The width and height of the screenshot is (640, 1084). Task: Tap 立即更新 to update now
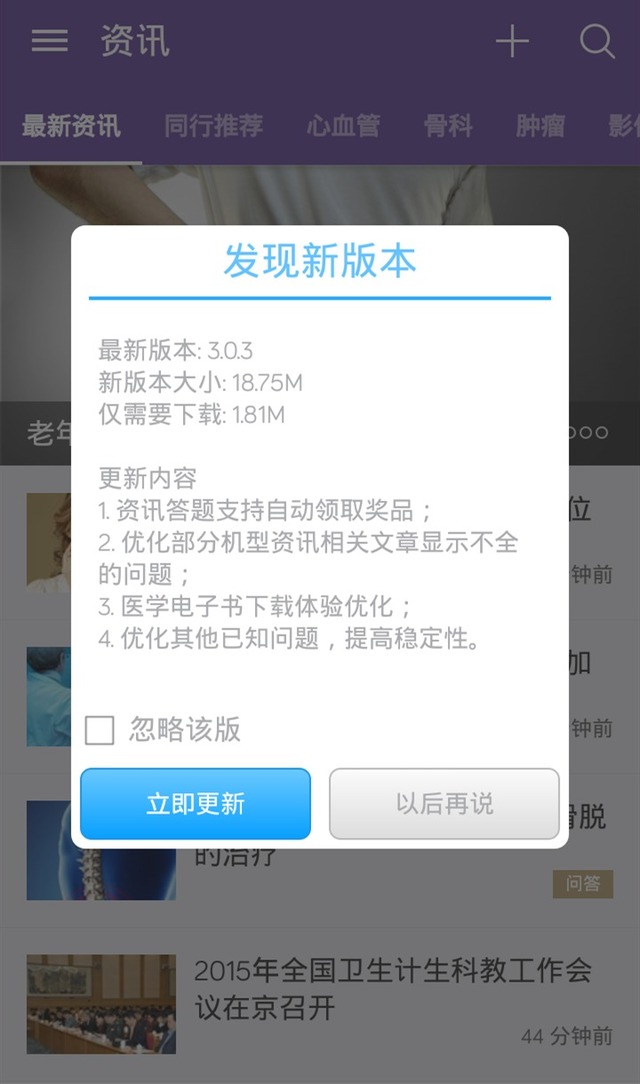click(x=195, y=803)
